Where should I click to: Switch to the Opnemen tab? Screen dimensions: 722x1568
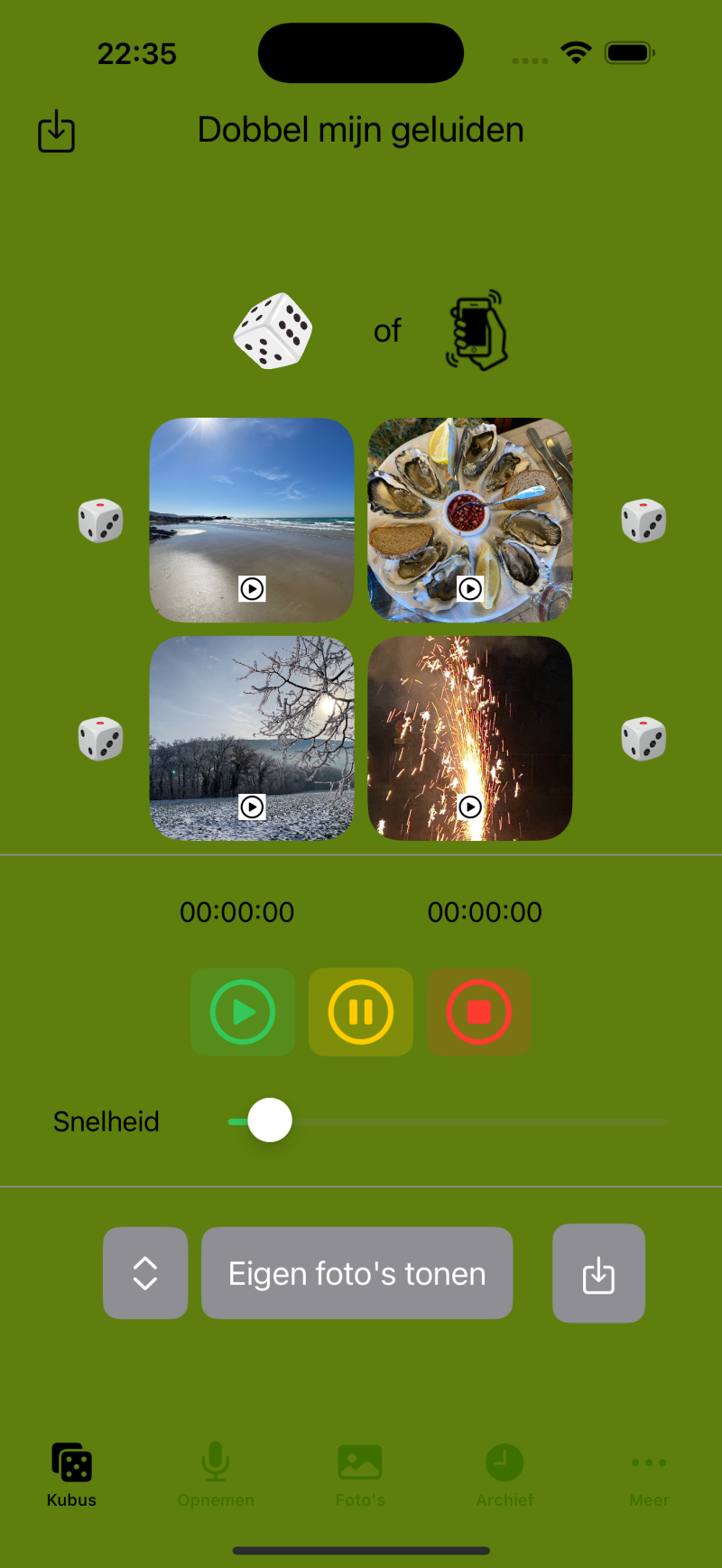click(x=216, y=1475)
